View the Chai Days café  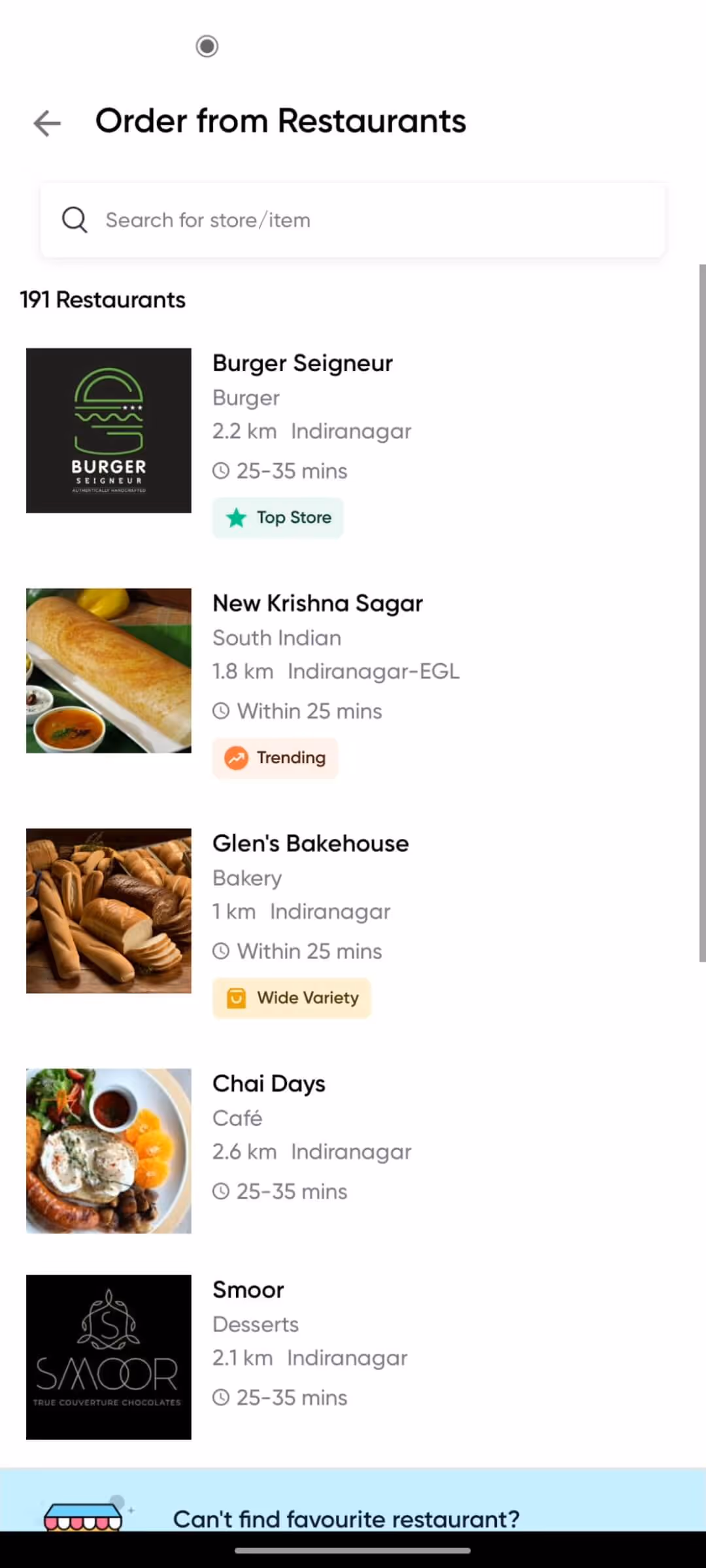[353, 1151]
